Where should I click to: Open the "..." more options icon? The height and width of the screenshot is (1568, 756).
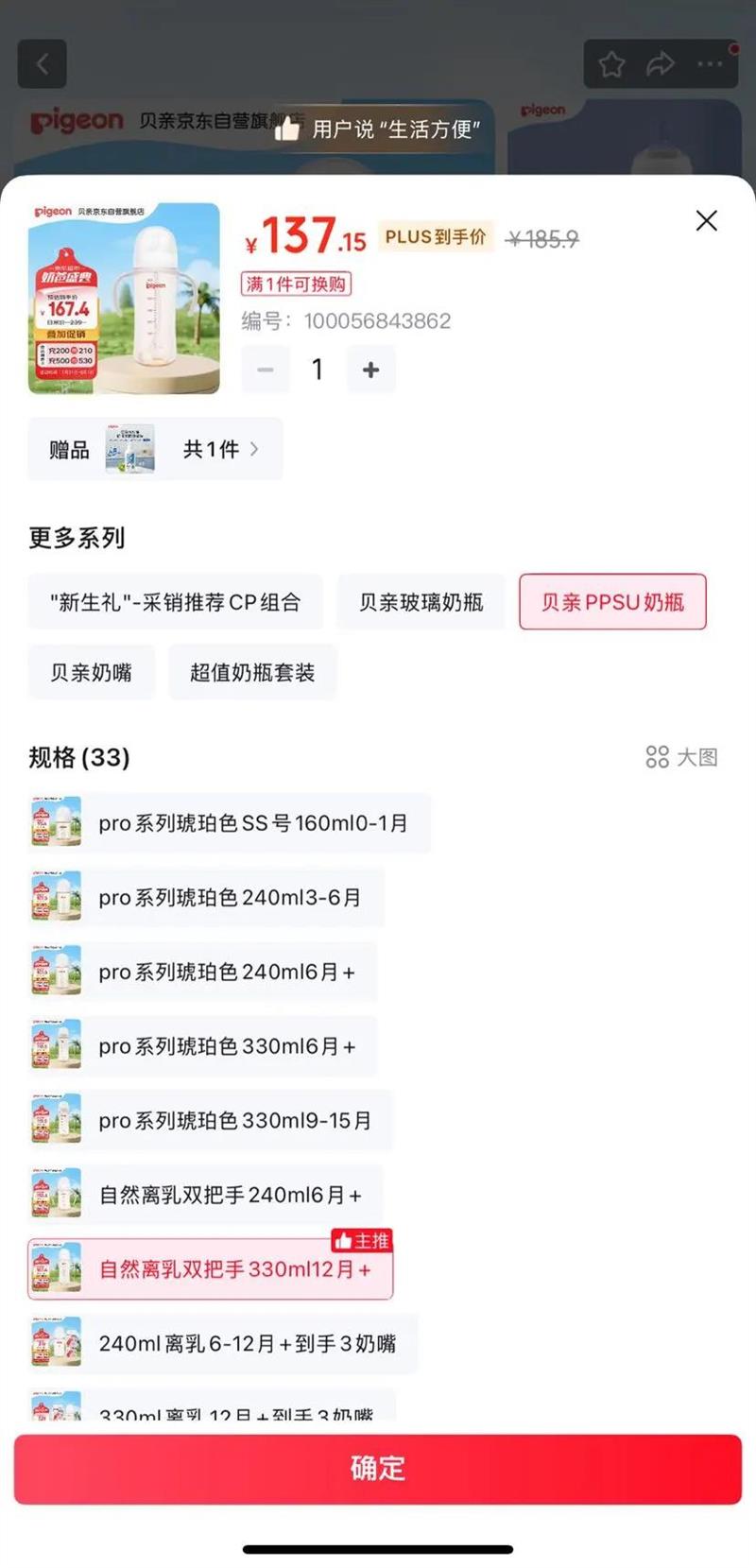pos(709,63)
